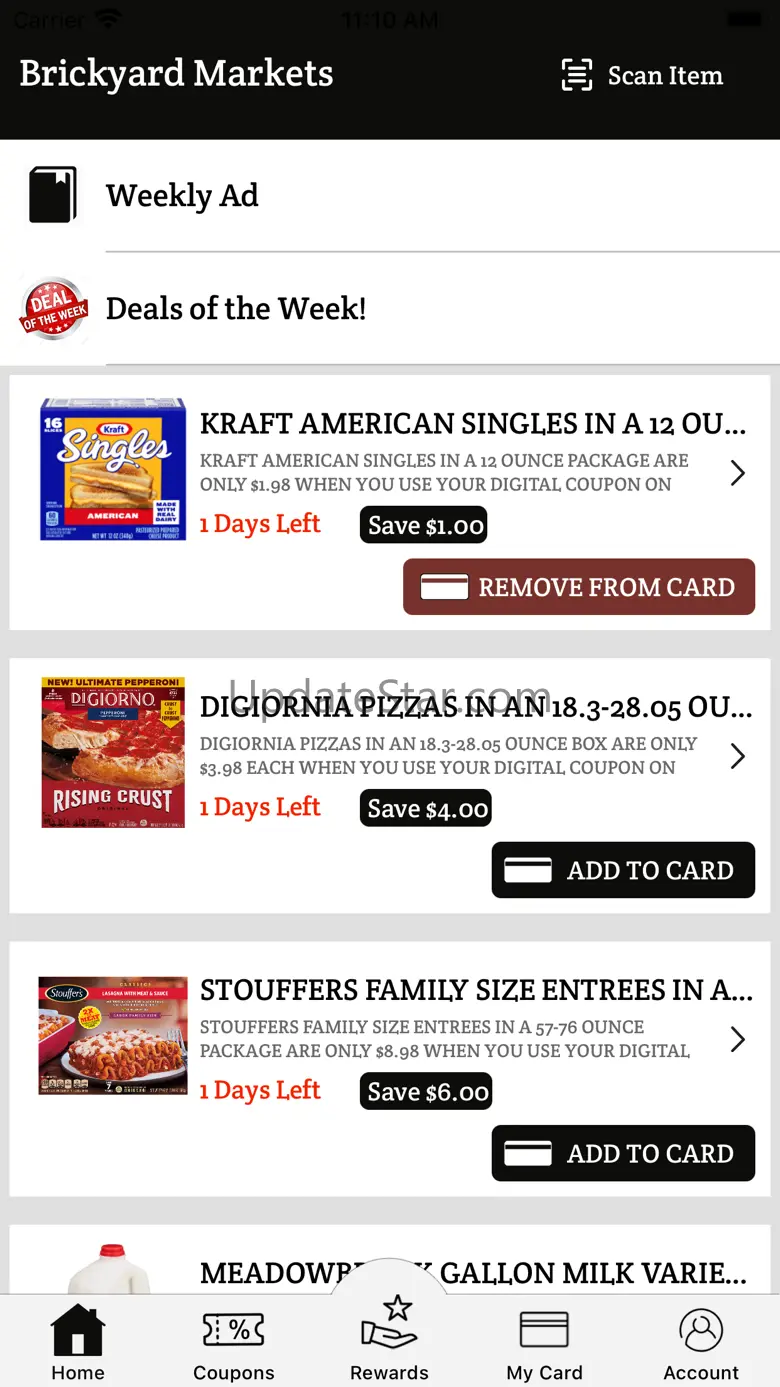This screenshot has height=1387, width=780.
Task: Open the Scan Item scanner
Action: tap(642, 76)
